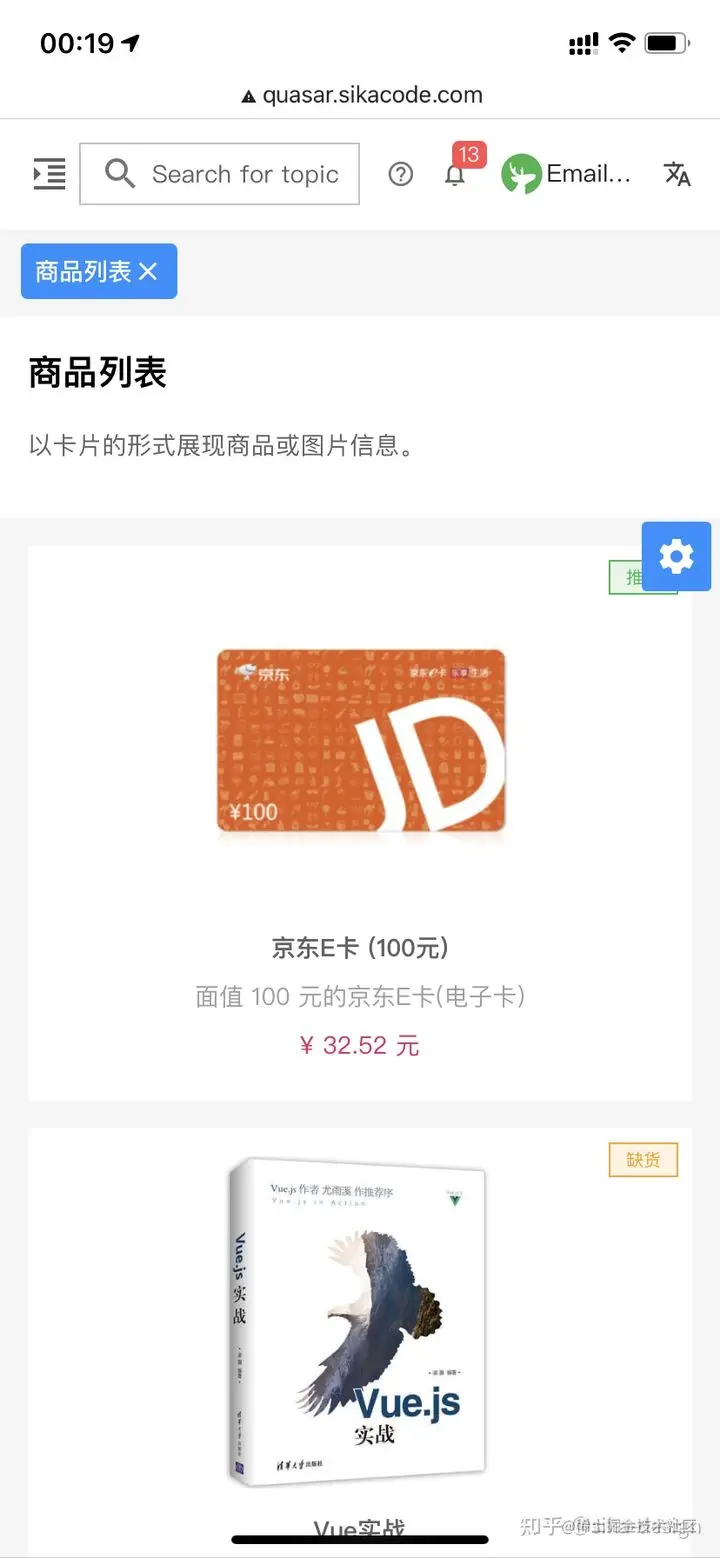Open the notifications bell
The image size is (720, 1558).
pyautogui.click(x=455, y=175)
